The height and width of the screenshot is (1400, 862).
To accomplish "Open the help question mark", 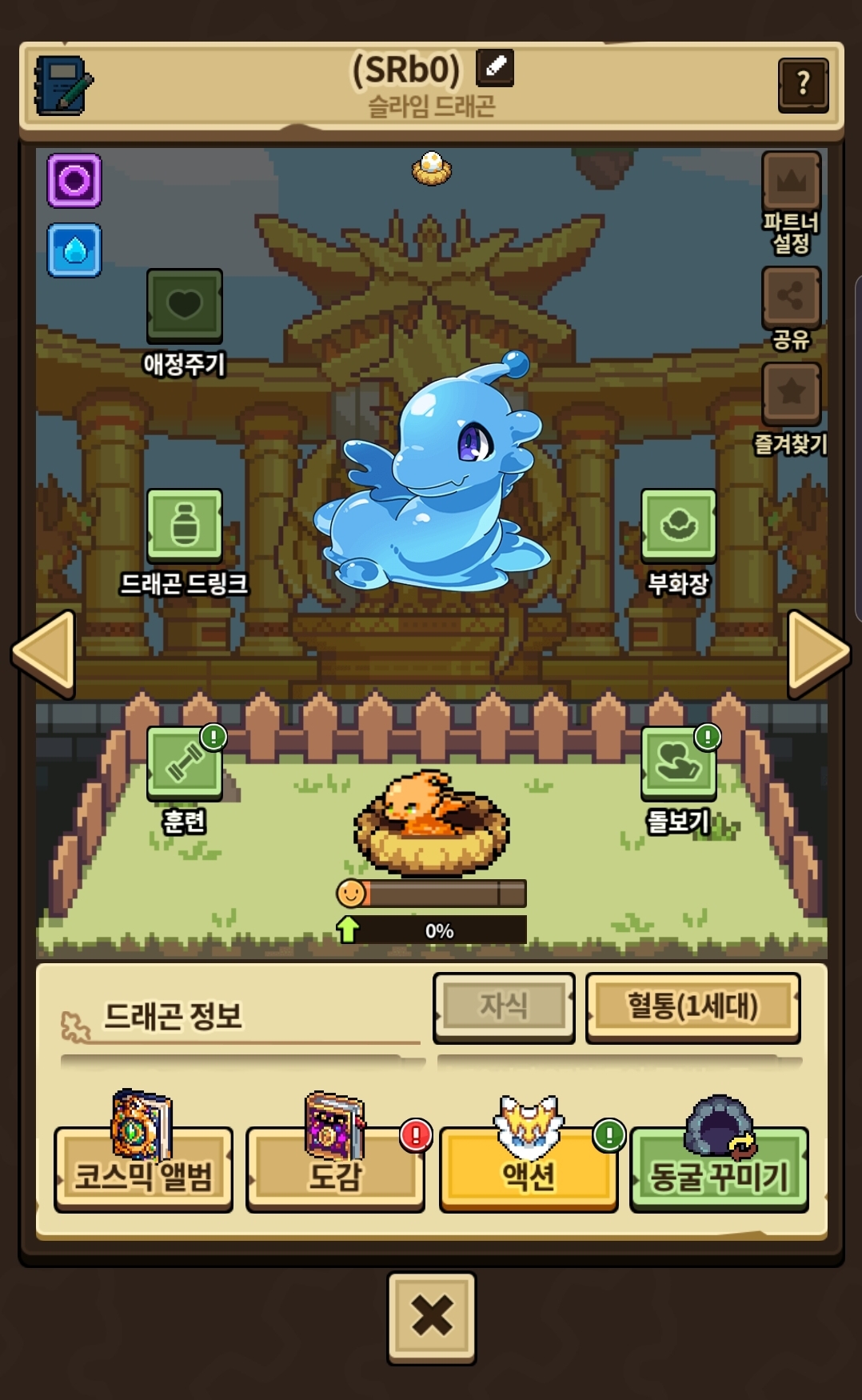I will point(803,83).
